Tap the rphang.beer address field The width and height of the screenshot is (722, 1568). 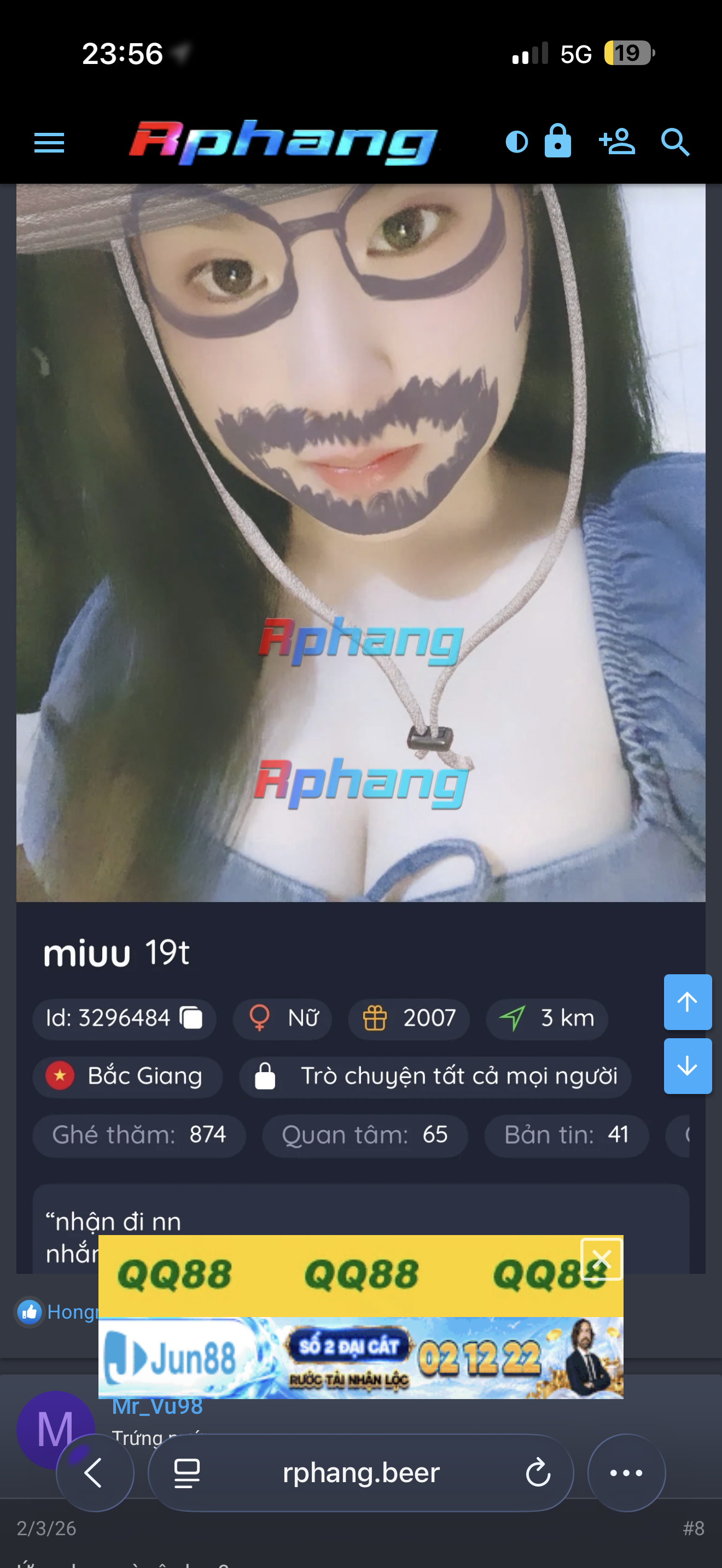[x=361, y=1472]
